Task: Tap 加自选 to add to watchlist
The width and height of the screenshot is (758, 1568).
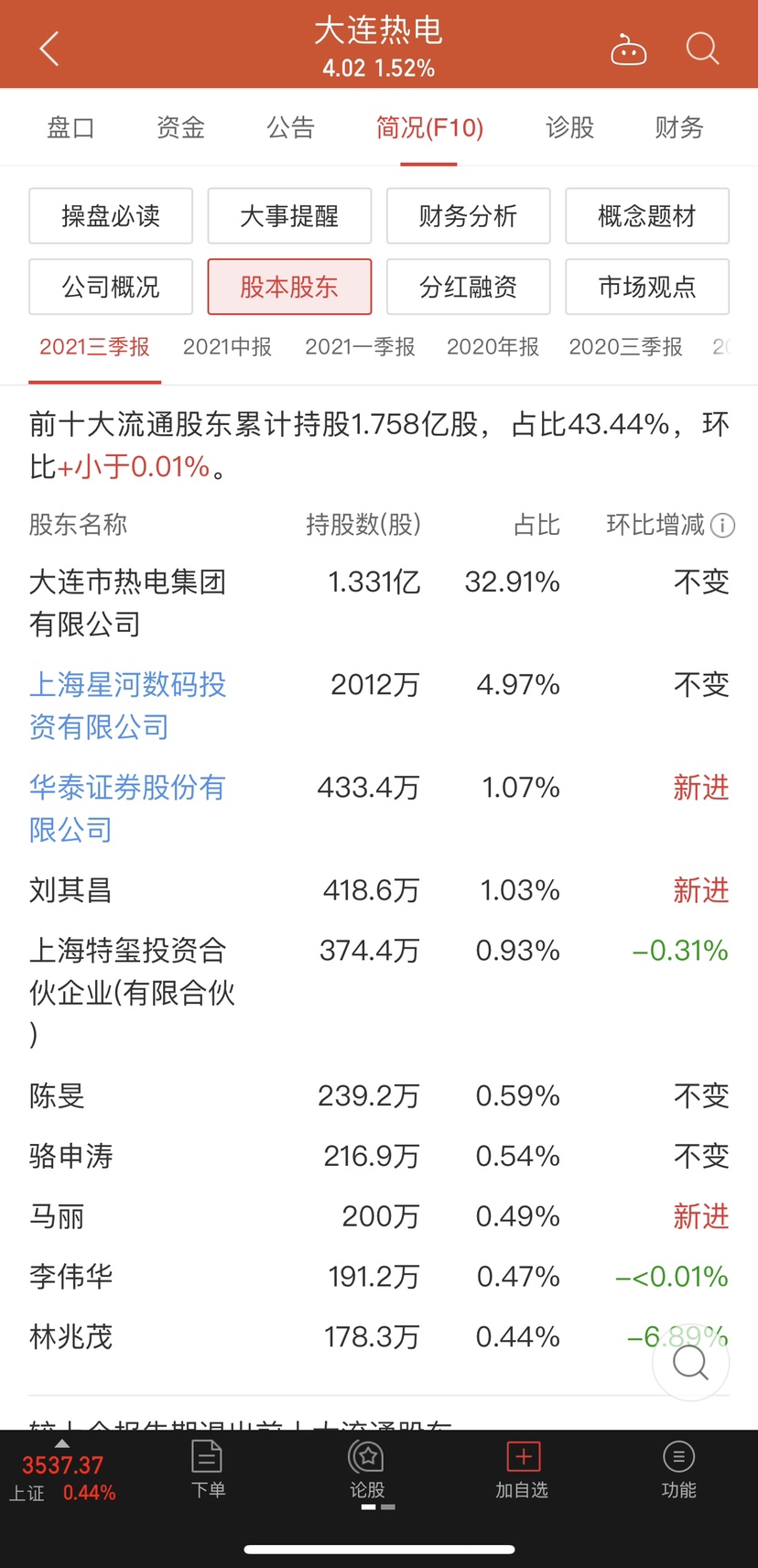Action: [522, 1469]
